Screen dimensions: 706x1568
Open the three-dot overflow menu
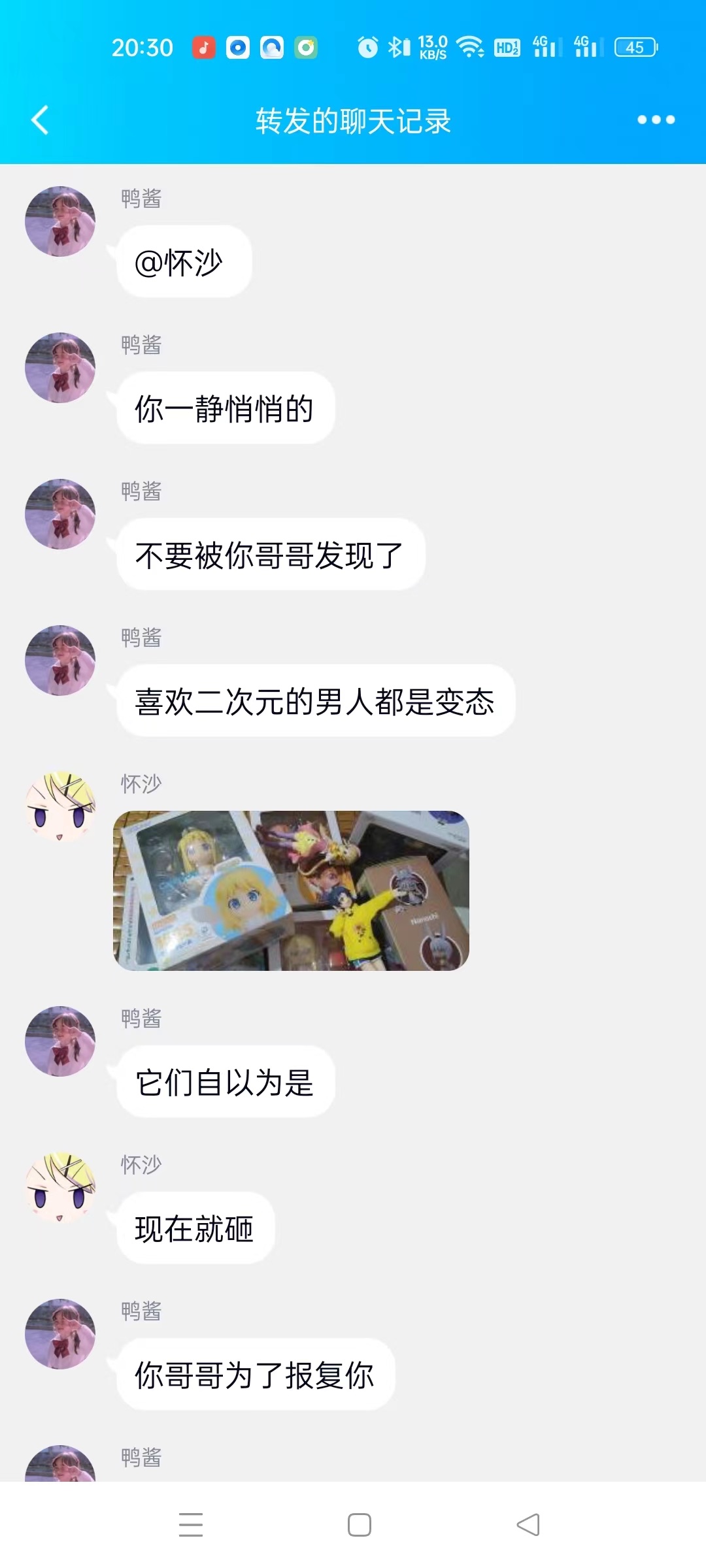tap(656, 120)
